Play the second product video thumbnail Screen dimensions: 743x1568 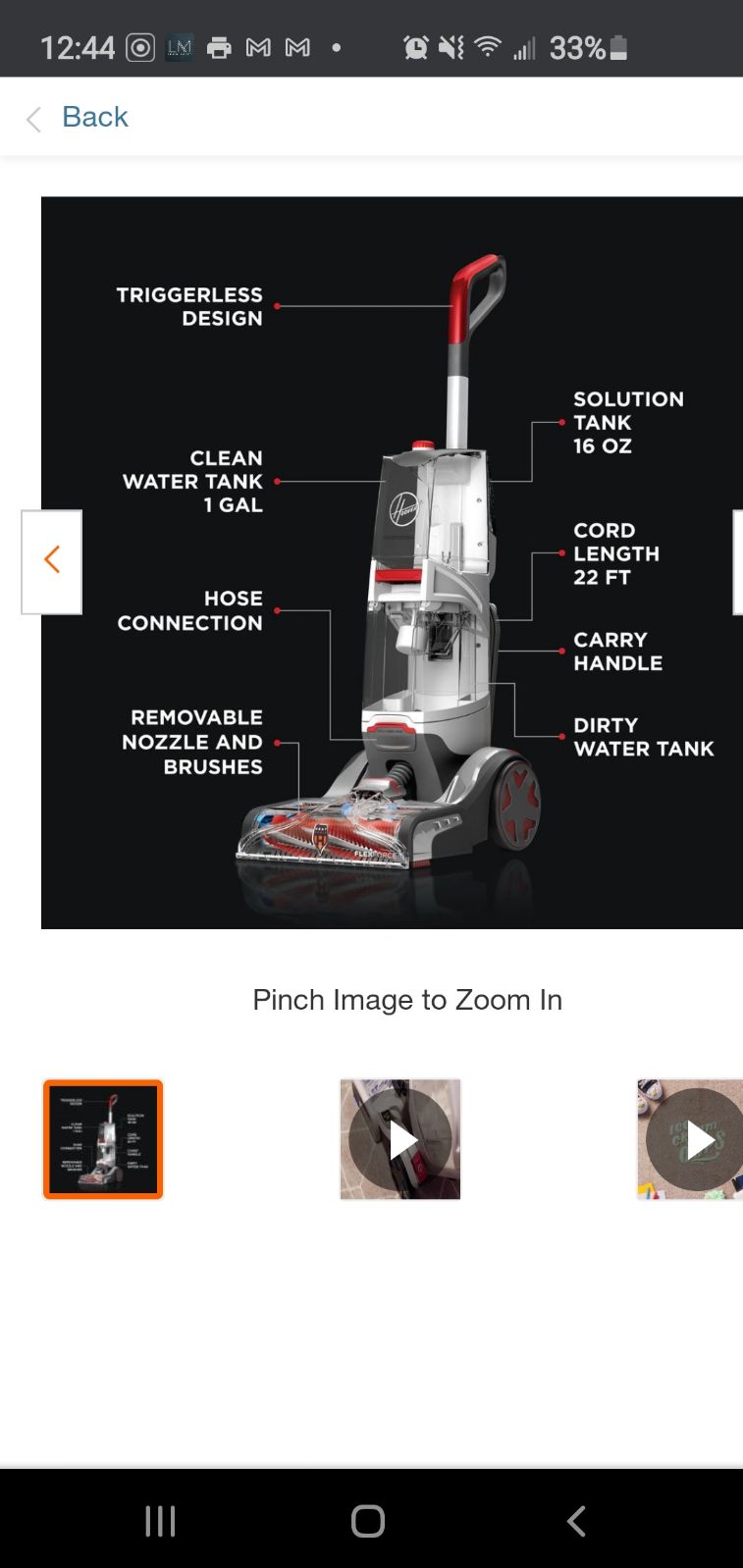click(690, 1139)
